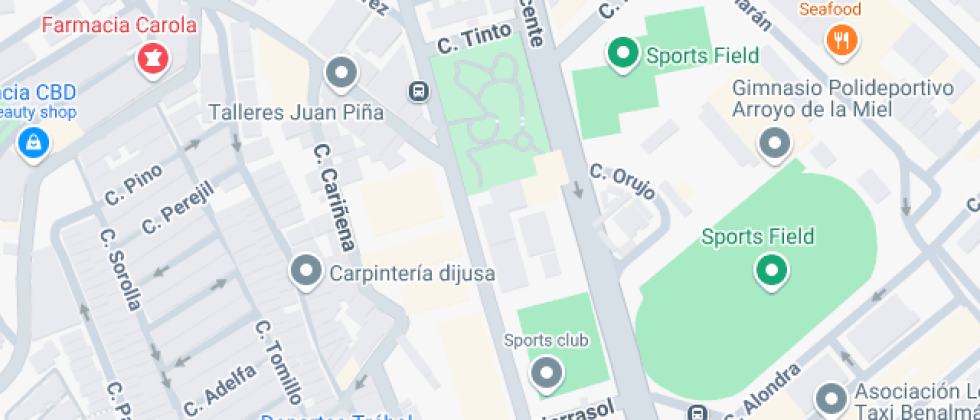Viewport: 980px width, 420px height.
Task: Tap the Gimnasio Polideportivo Arroyo de la Miel marker
Action: (x=775, y=143)
